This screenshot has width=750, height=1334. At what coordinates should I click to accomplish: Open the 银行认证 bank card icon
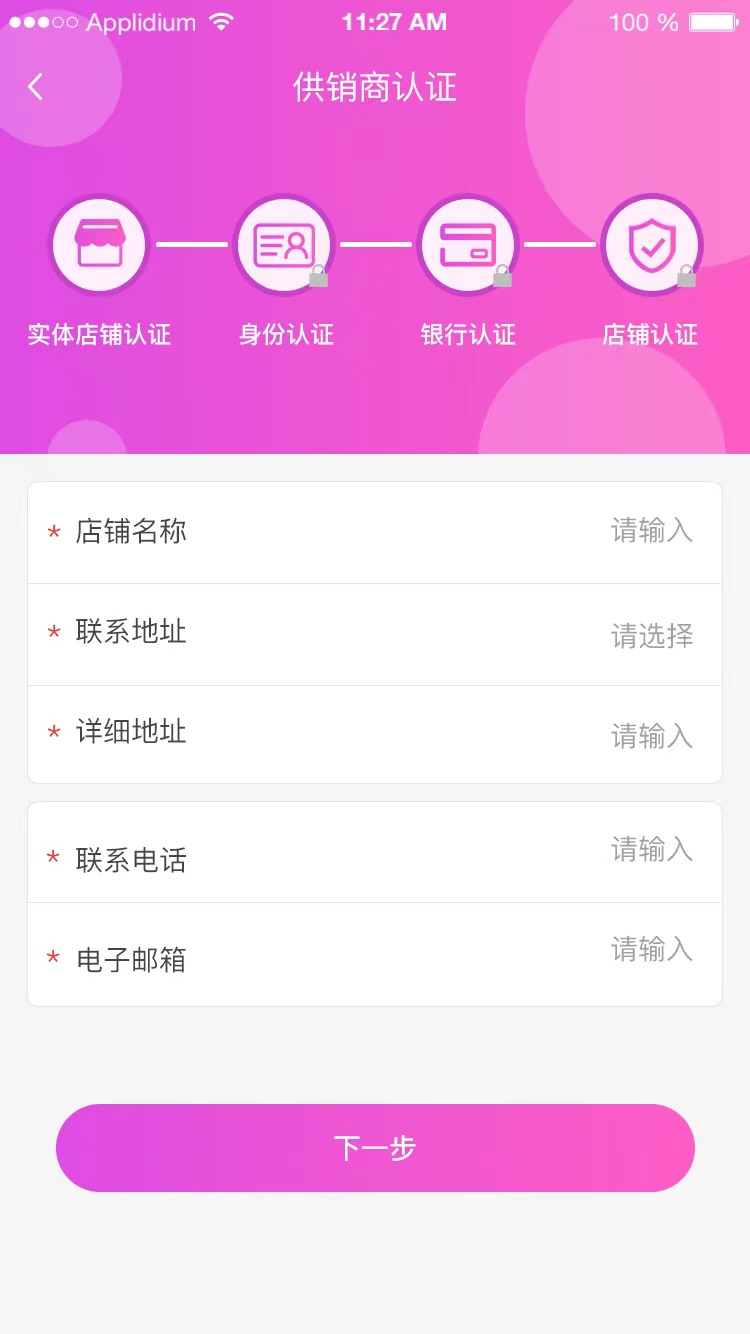point(467,244)
